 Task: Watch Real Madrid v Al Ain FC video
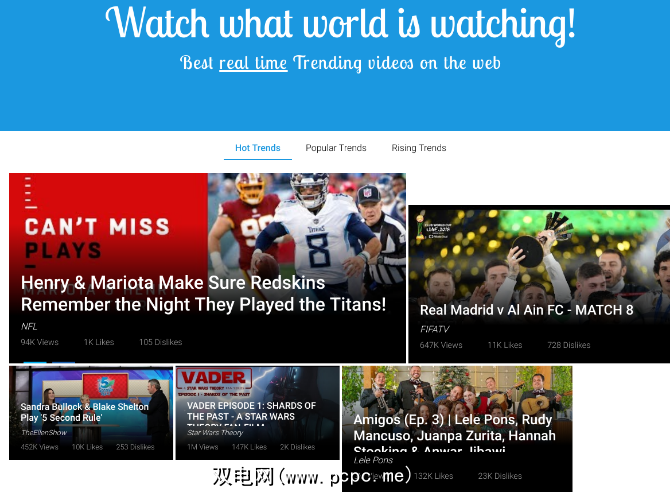point(538,284)
